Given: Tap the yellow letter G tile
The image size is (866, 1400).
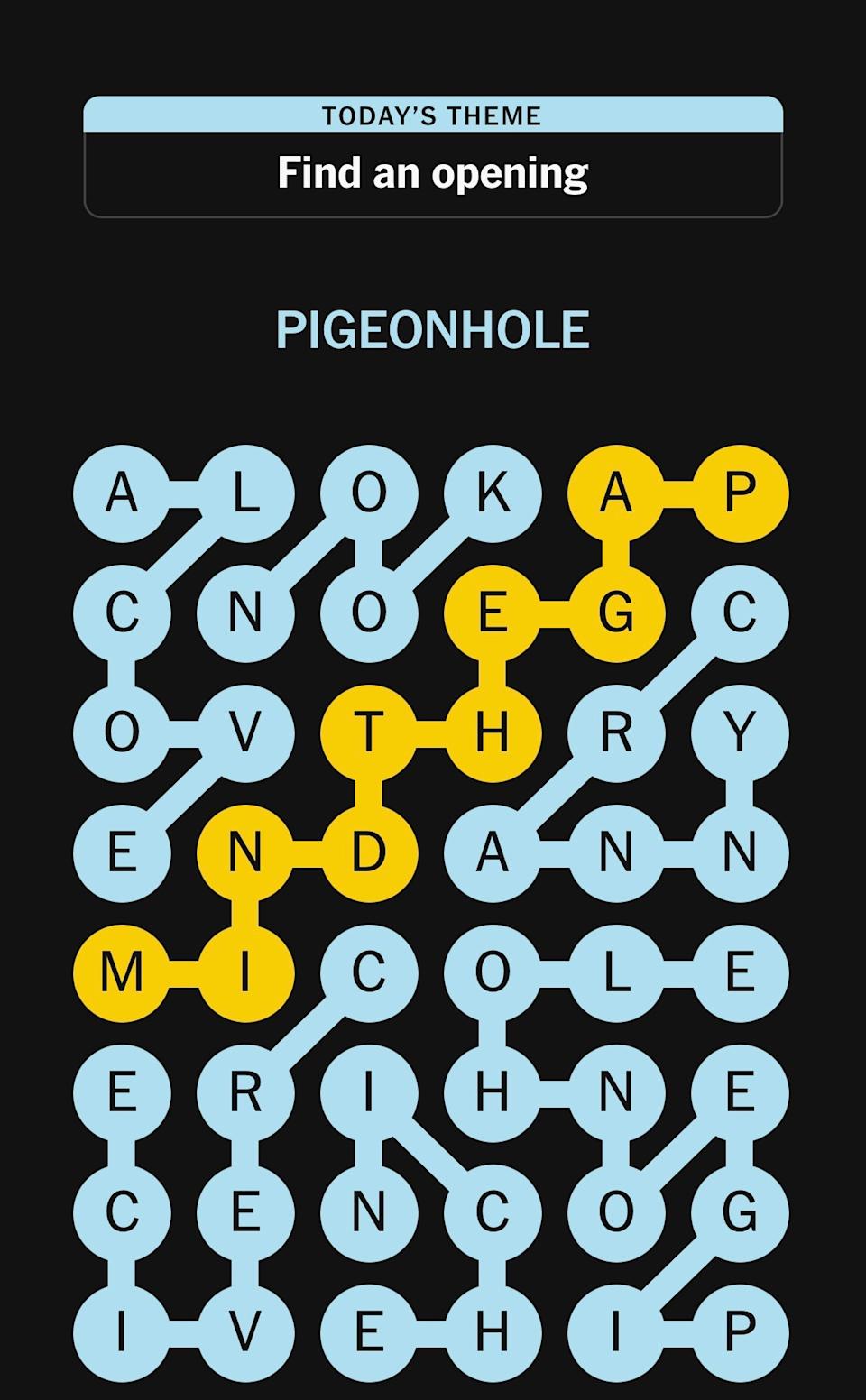Looking at the screenshot, I should point(616,613).
